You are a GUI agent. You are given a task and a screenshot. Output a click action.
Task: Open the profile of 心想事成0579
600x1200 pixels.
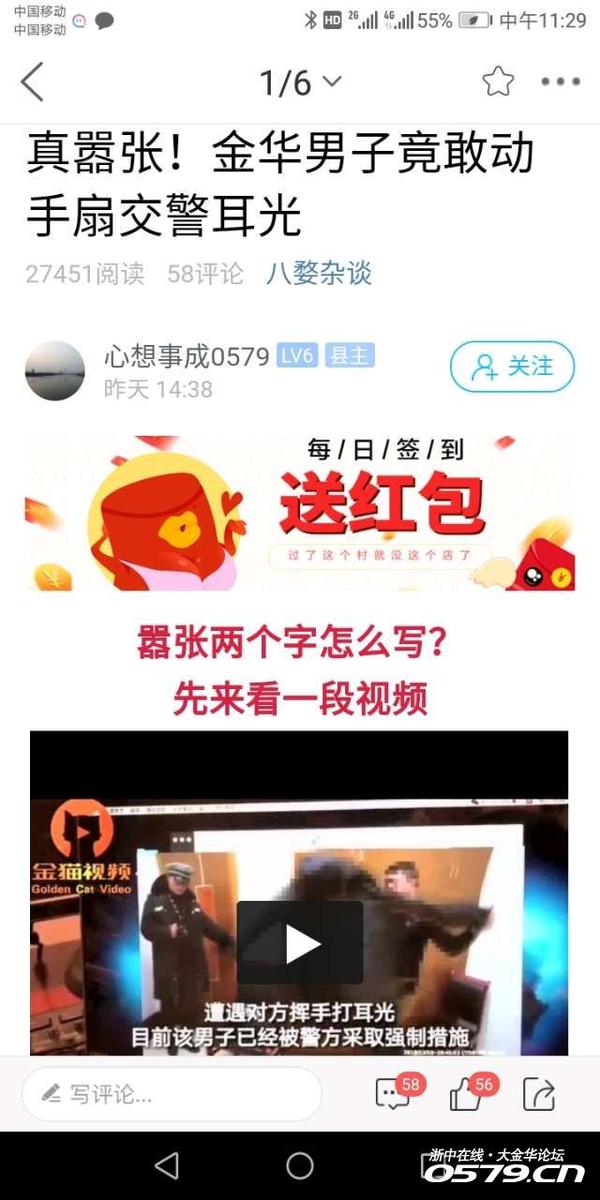[186, 357]
